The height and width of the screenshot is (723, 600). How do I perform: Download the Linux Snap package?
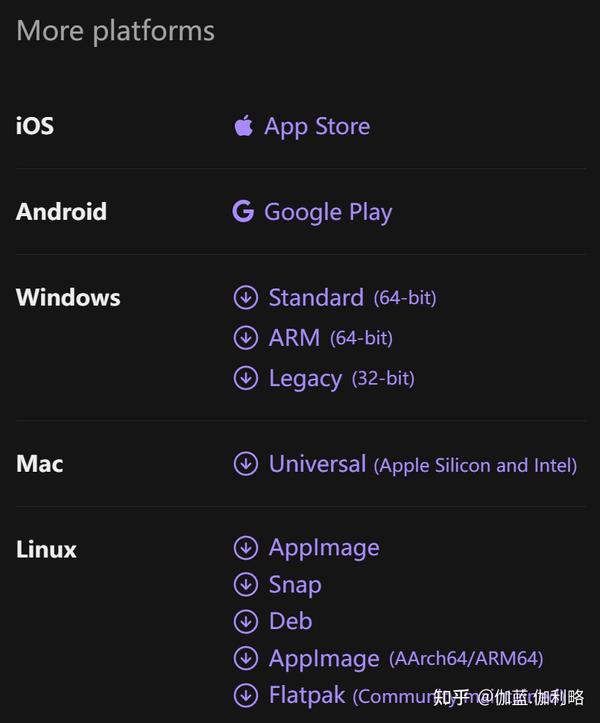(x=294, y=585)
